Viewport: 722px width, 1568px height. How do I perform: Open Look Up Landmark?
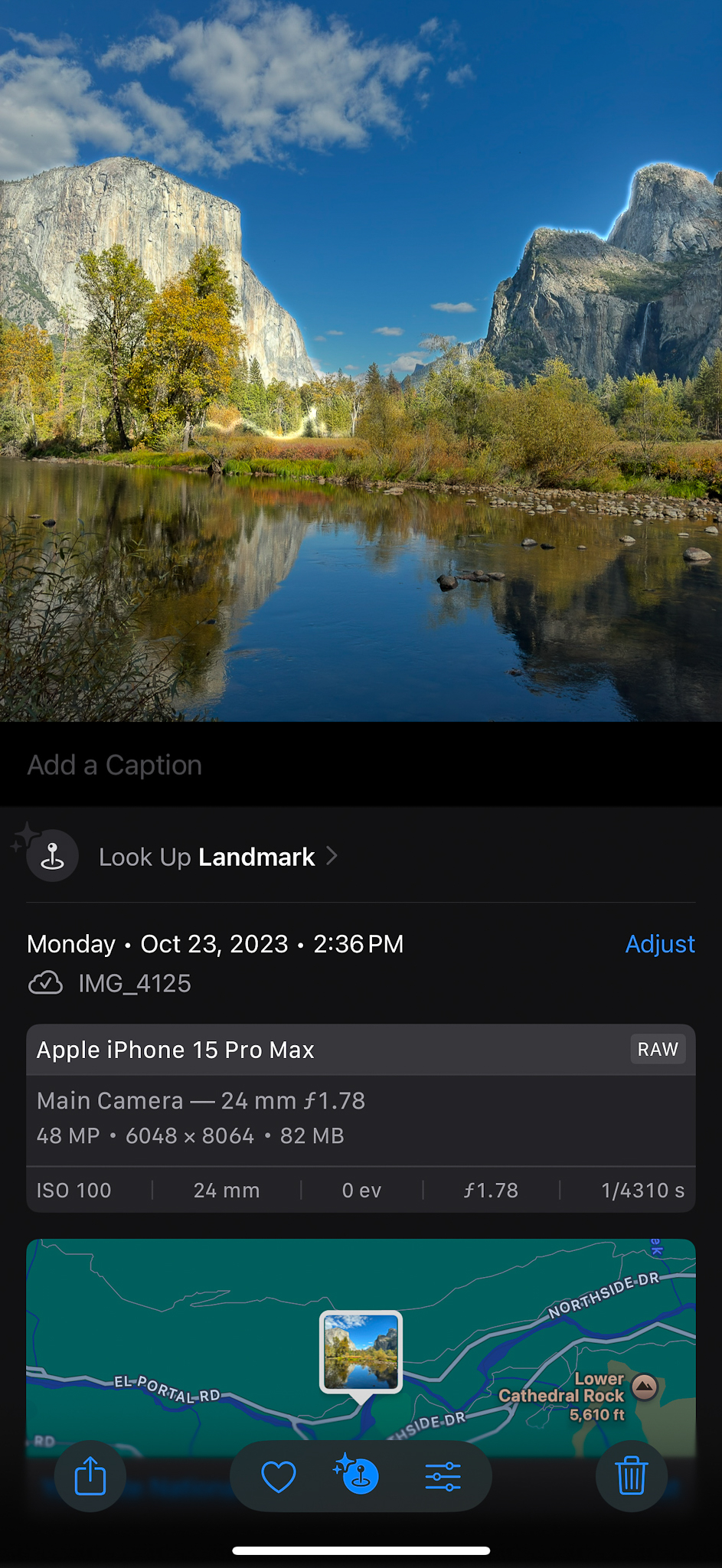pyautogui.click(x=207, y=857)
